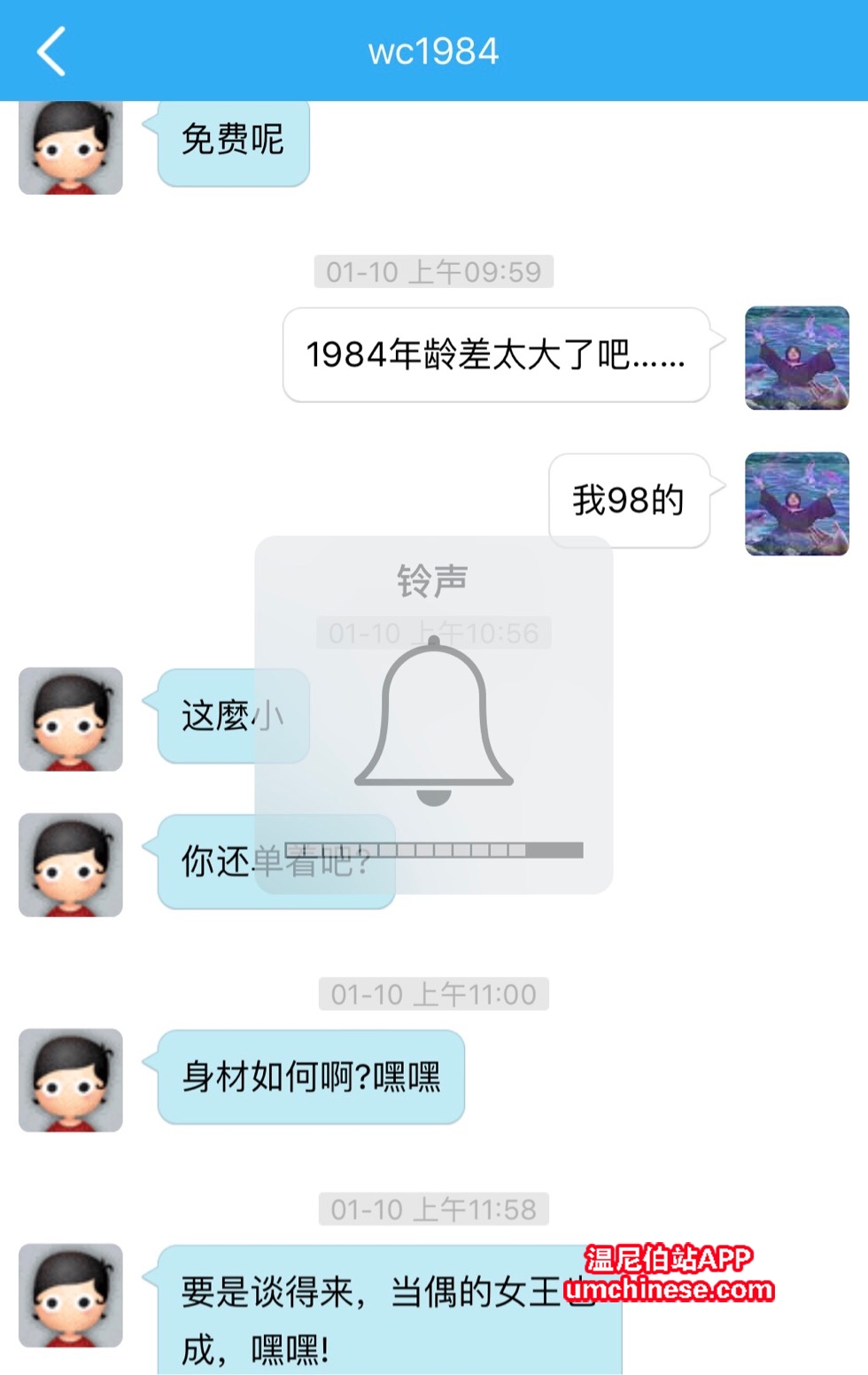Open my avatar beside 1984年龄差太大了吧 message
Image resolution: width=868 pixels, height=1375 pixels.
pyautogui.click(x=796, y=358)
